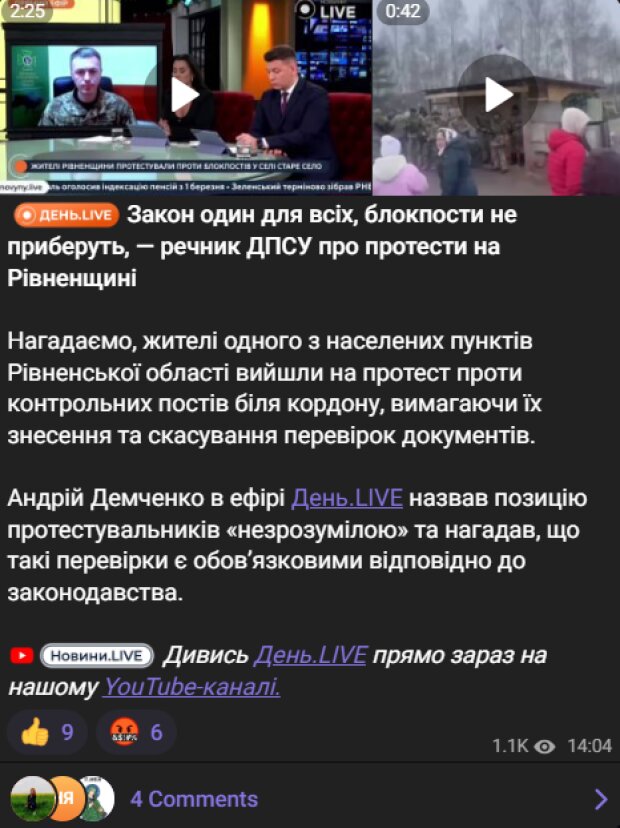The height and width of the screenshot is (828, 620).
Task: Play the 0:42 protest video
Action: pos(498,96)
